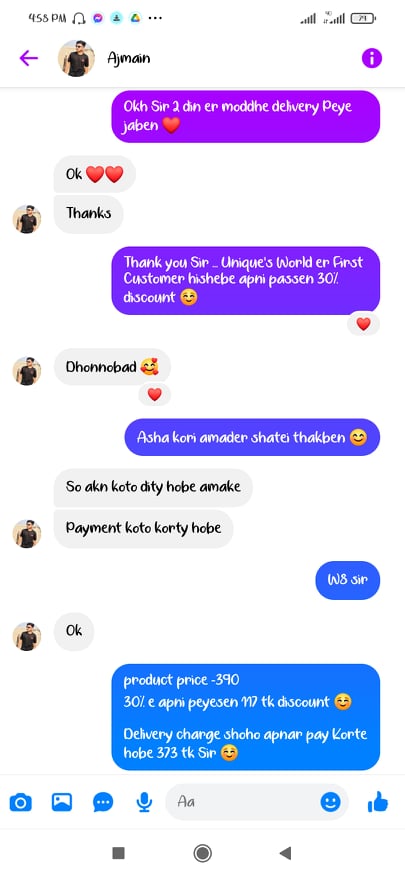The height and width of the screenshot is (878, 405).
Task: View the heart reaction on 30% discount message
Action: [x=364, y=324]
